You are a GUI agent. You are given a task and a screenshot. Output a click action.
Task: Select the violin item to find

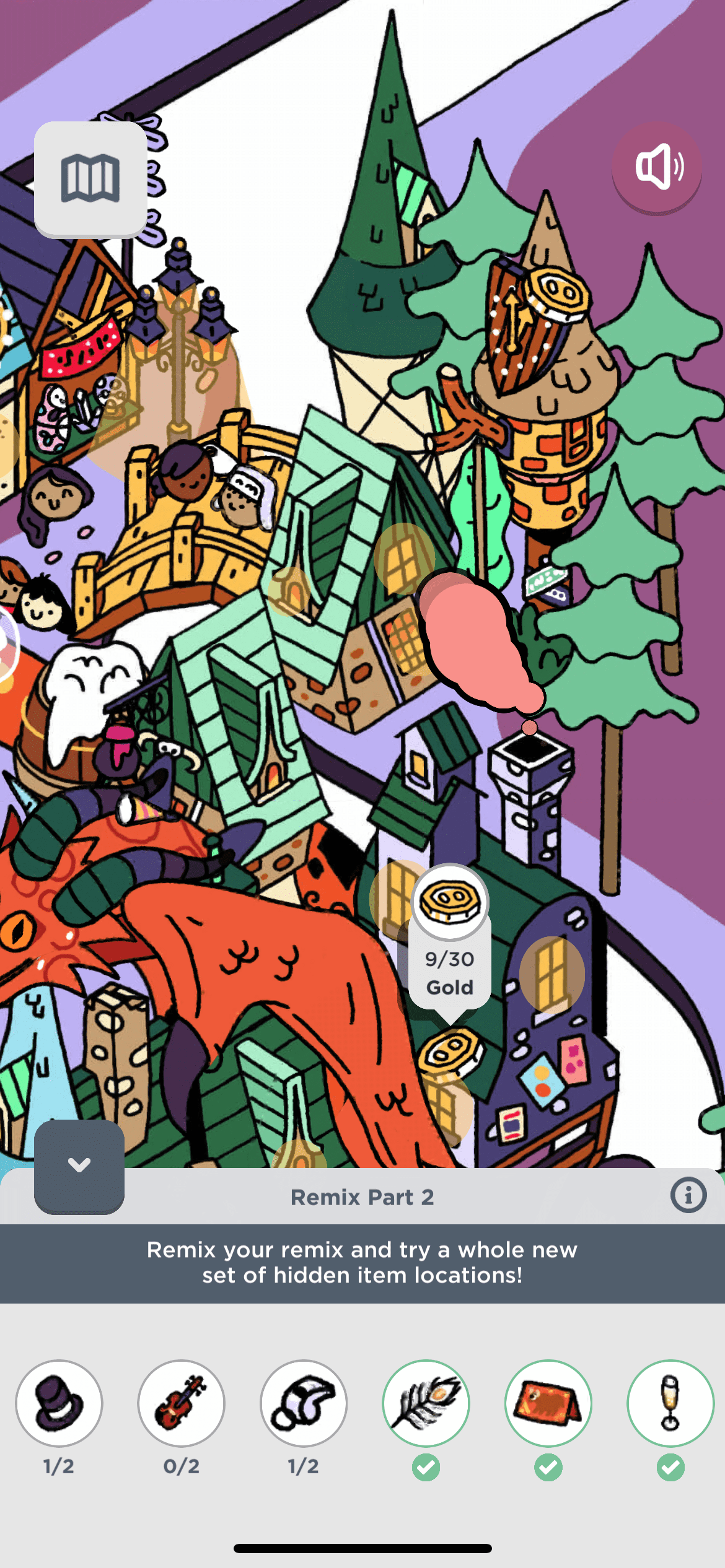pyautogui.click(x=181, y=1403)
